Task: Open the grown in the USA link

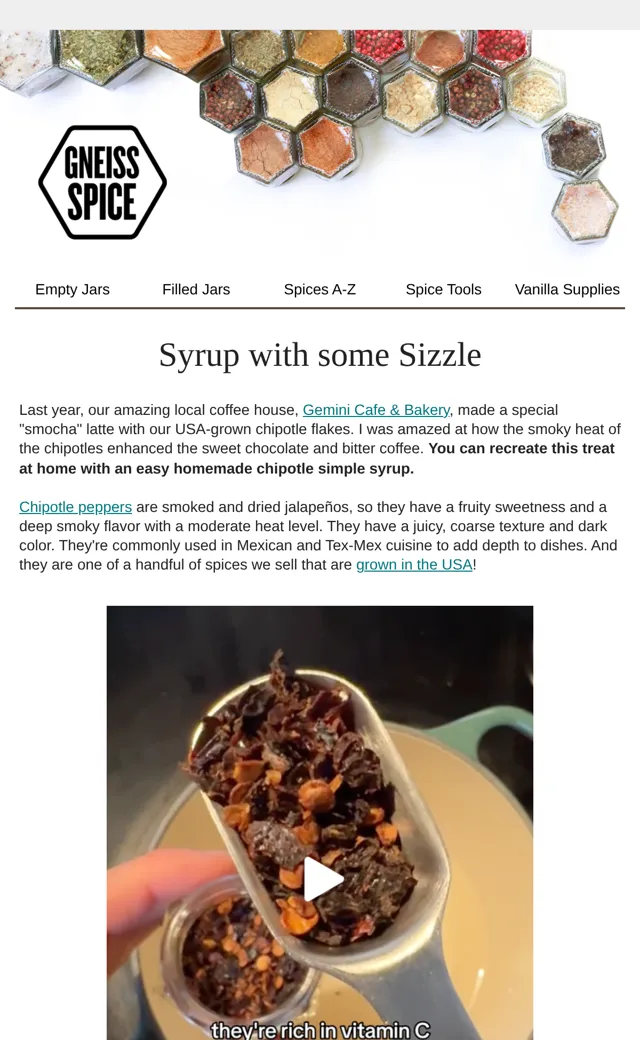Action: click(415, 564)
